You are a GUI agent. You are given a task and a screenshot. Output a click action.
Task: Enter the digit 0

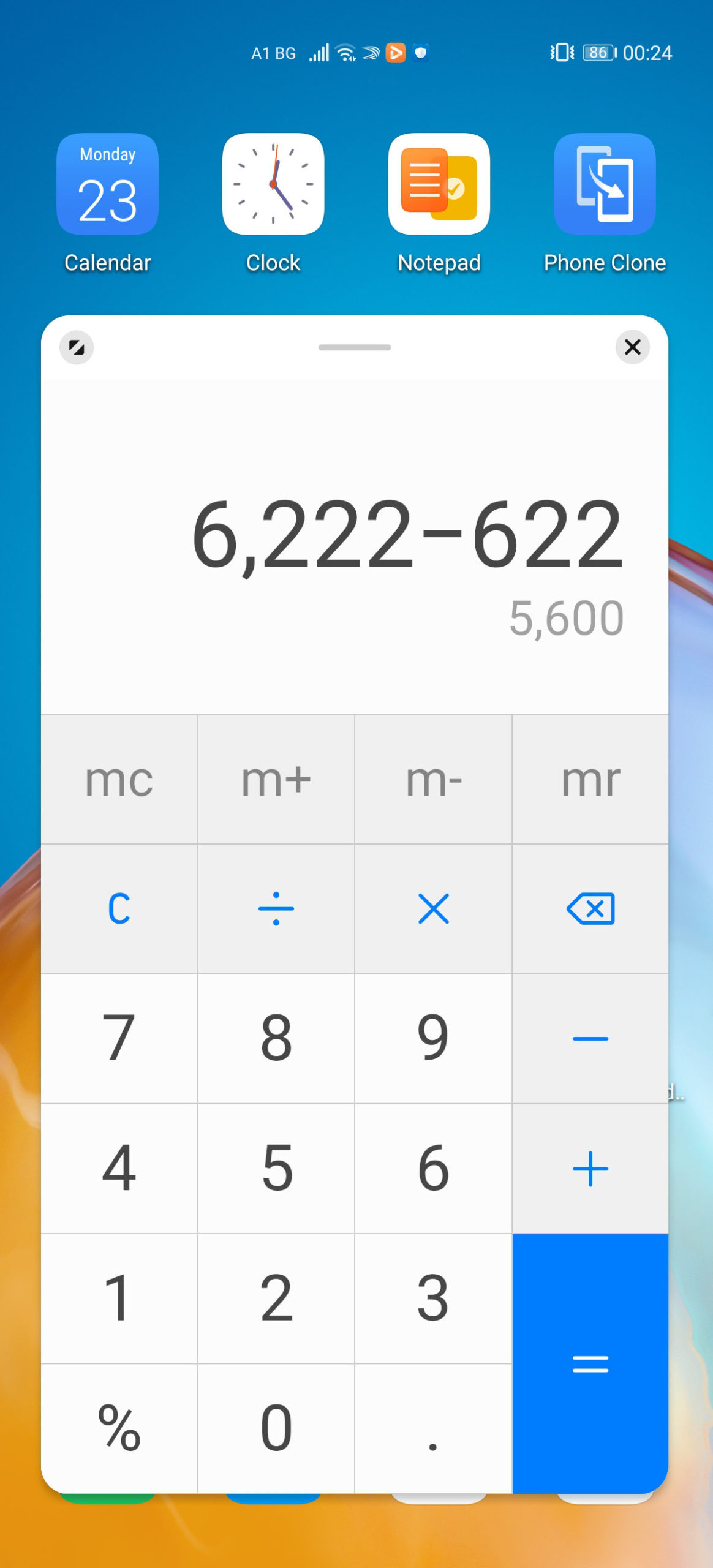276,1428
